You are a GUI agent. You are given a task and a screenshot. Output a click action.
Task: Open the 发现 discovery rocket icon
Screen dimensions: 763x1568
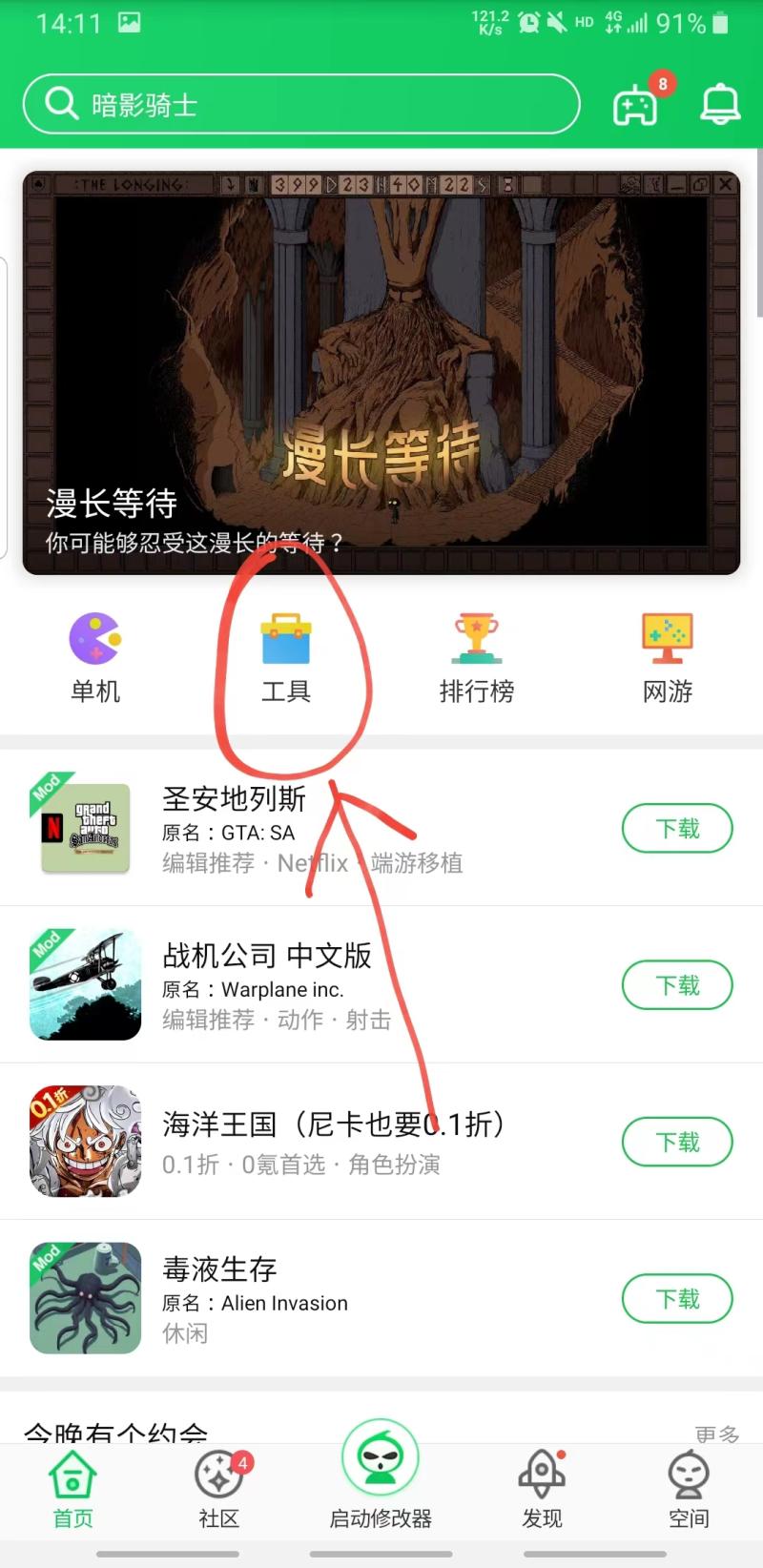click(x=541, y=1488)
